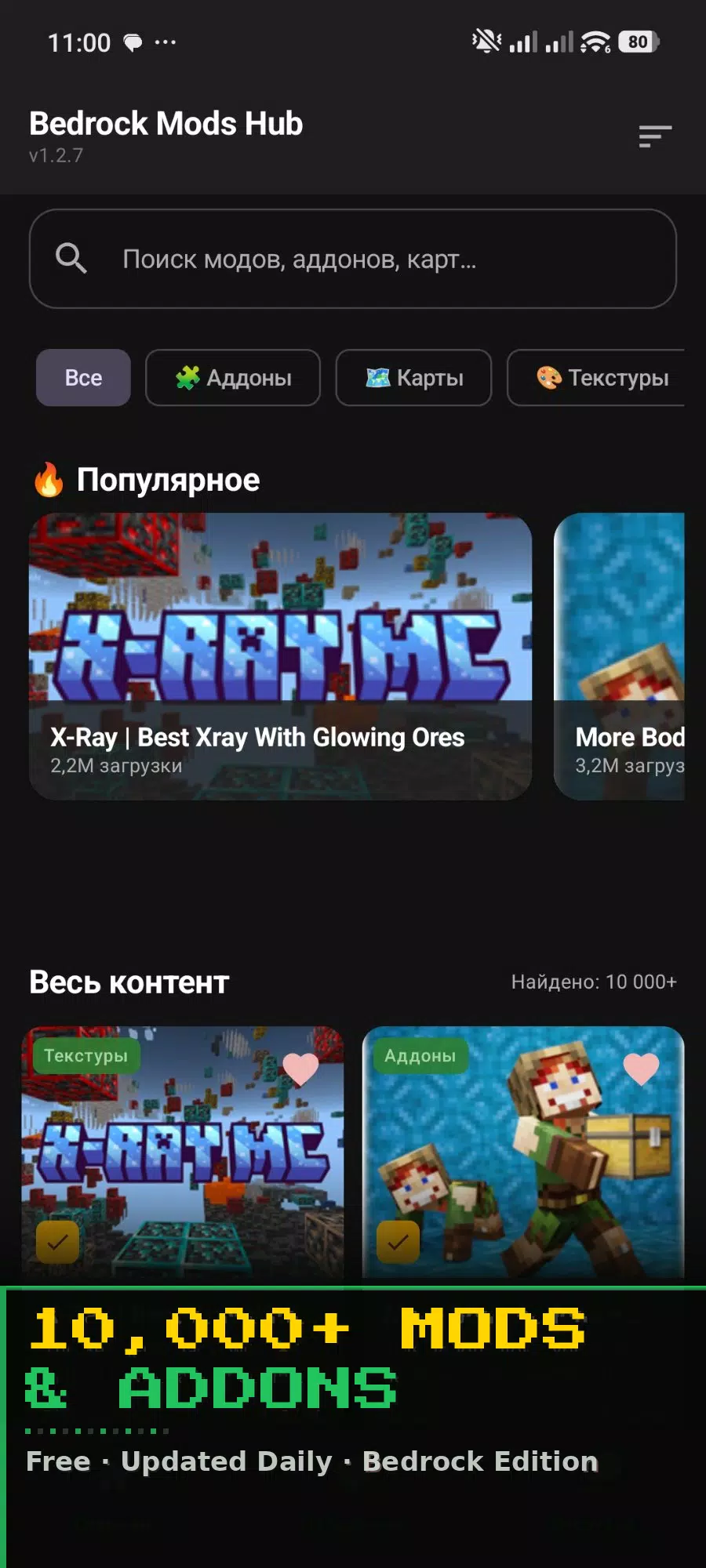Tap the checkmark on the Текстуры card
The width and height of the screenshot is (706, 1568).
pos(58,1242)
